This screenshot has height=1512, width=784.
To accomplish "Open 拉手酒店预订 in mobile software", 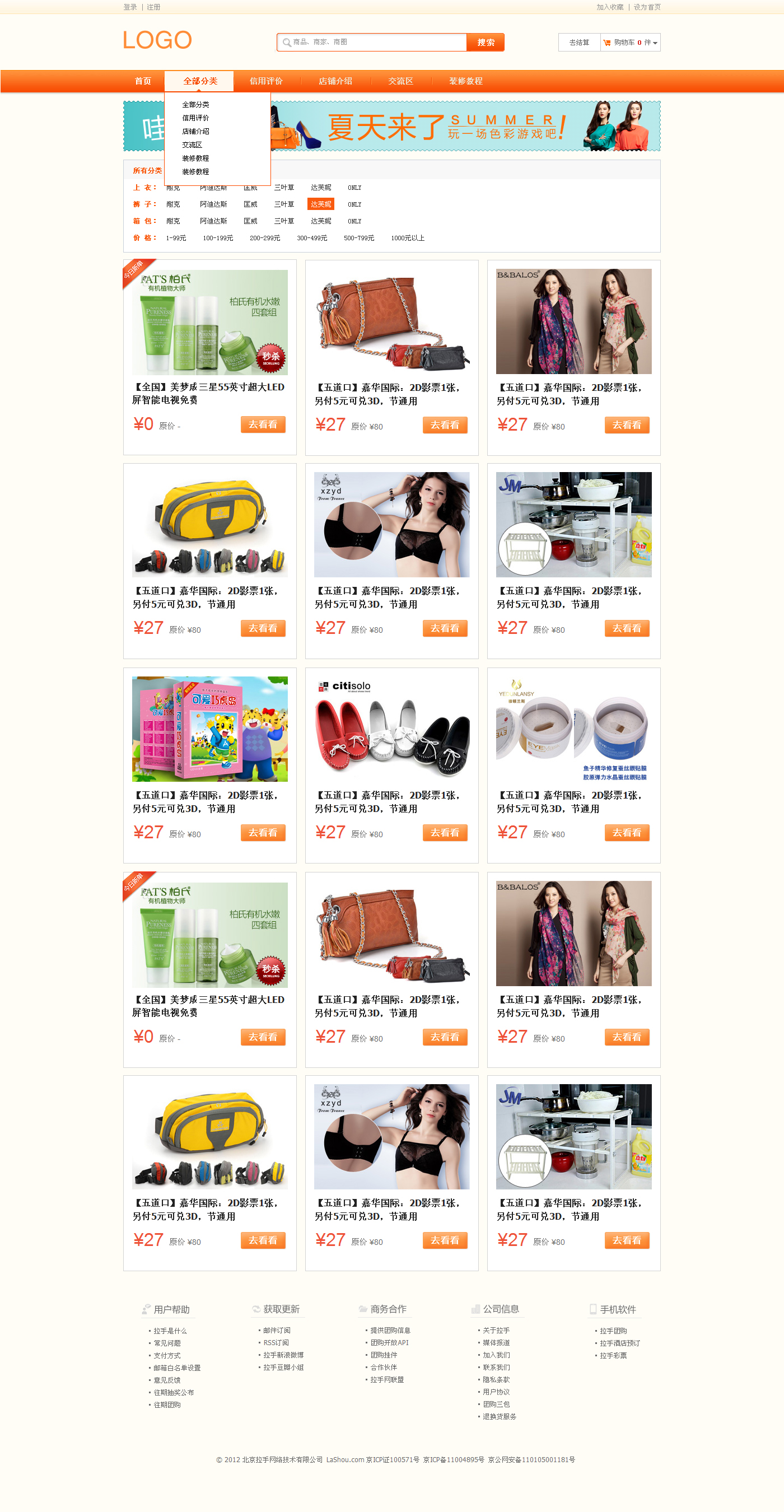I will [620, 1343].
